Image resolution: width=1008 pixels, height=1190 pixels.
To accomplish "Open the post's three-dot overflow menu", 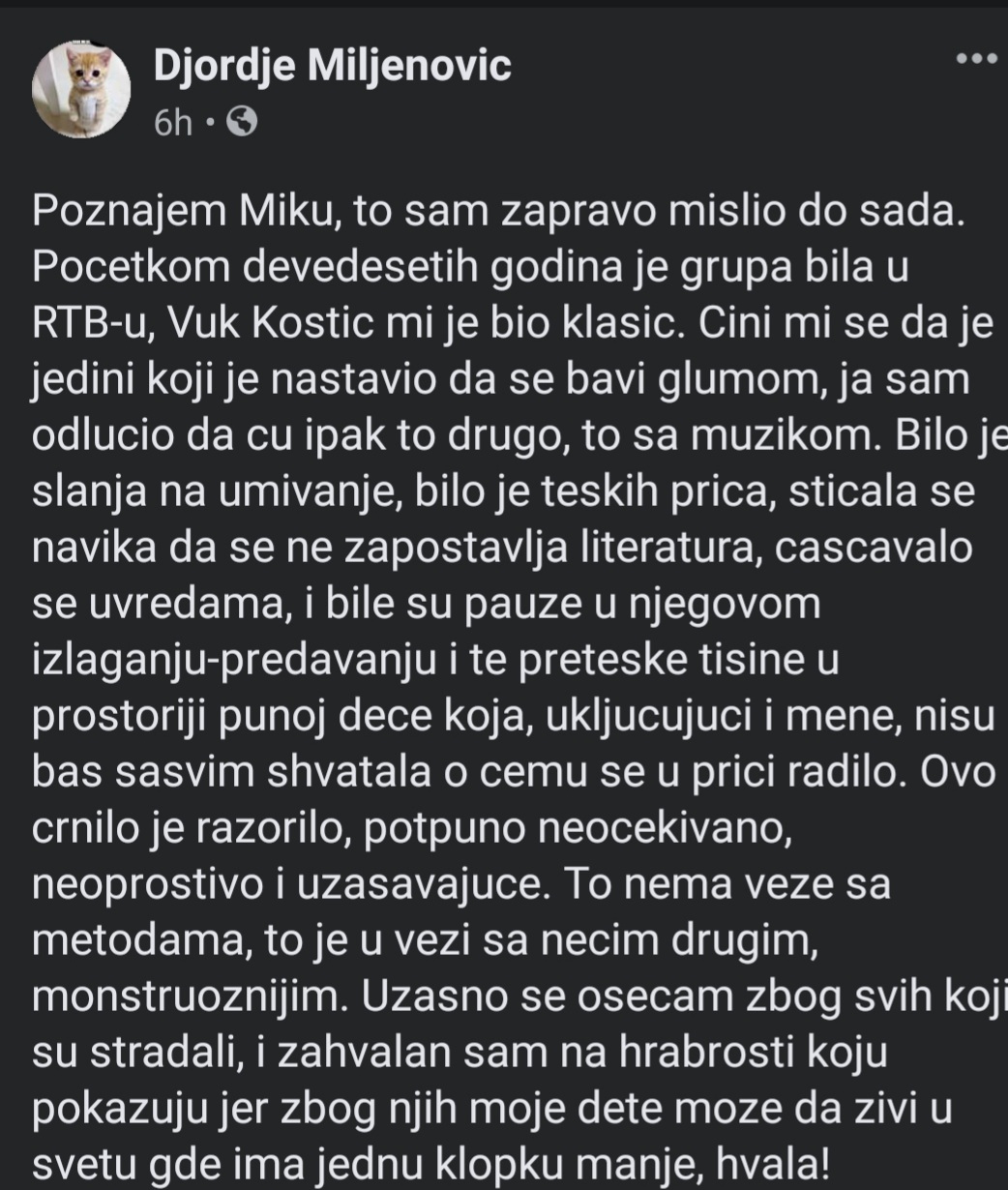I will [x=974, y=59].
